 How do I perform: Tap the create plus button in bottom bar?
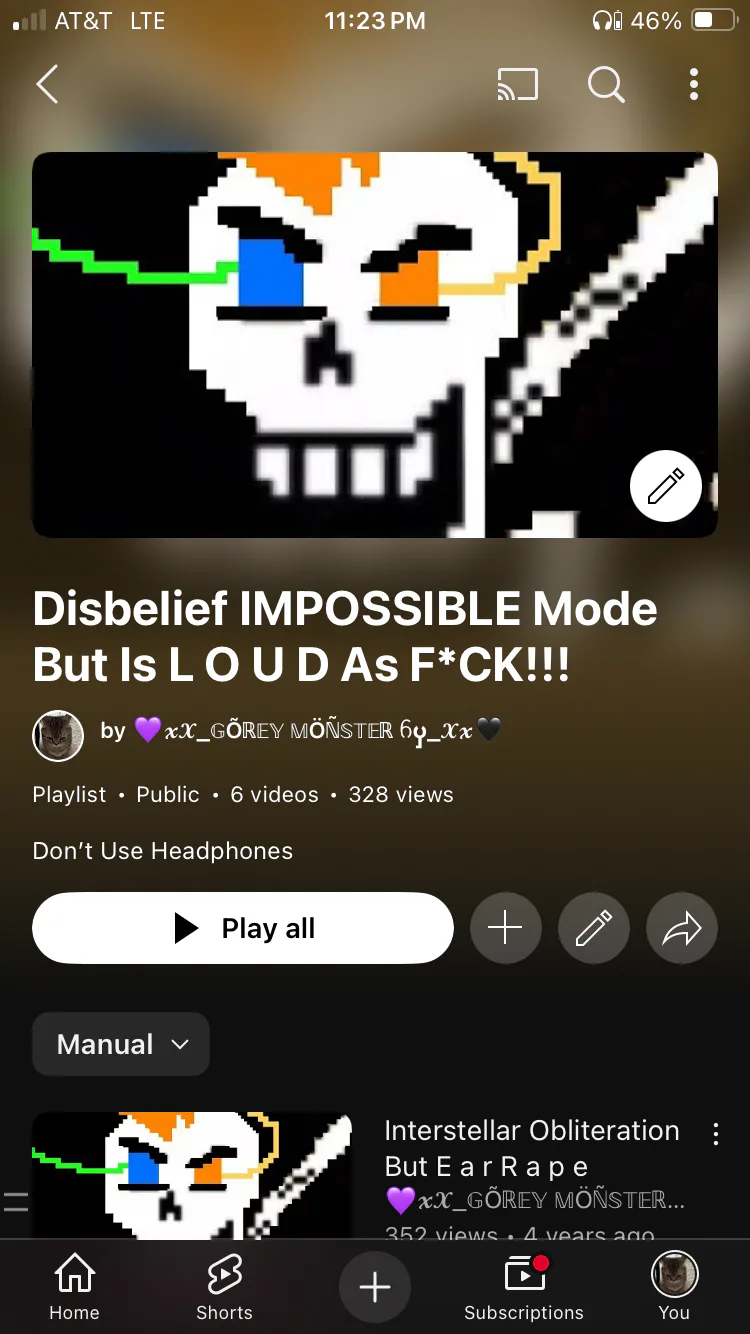pos(375,1287)
